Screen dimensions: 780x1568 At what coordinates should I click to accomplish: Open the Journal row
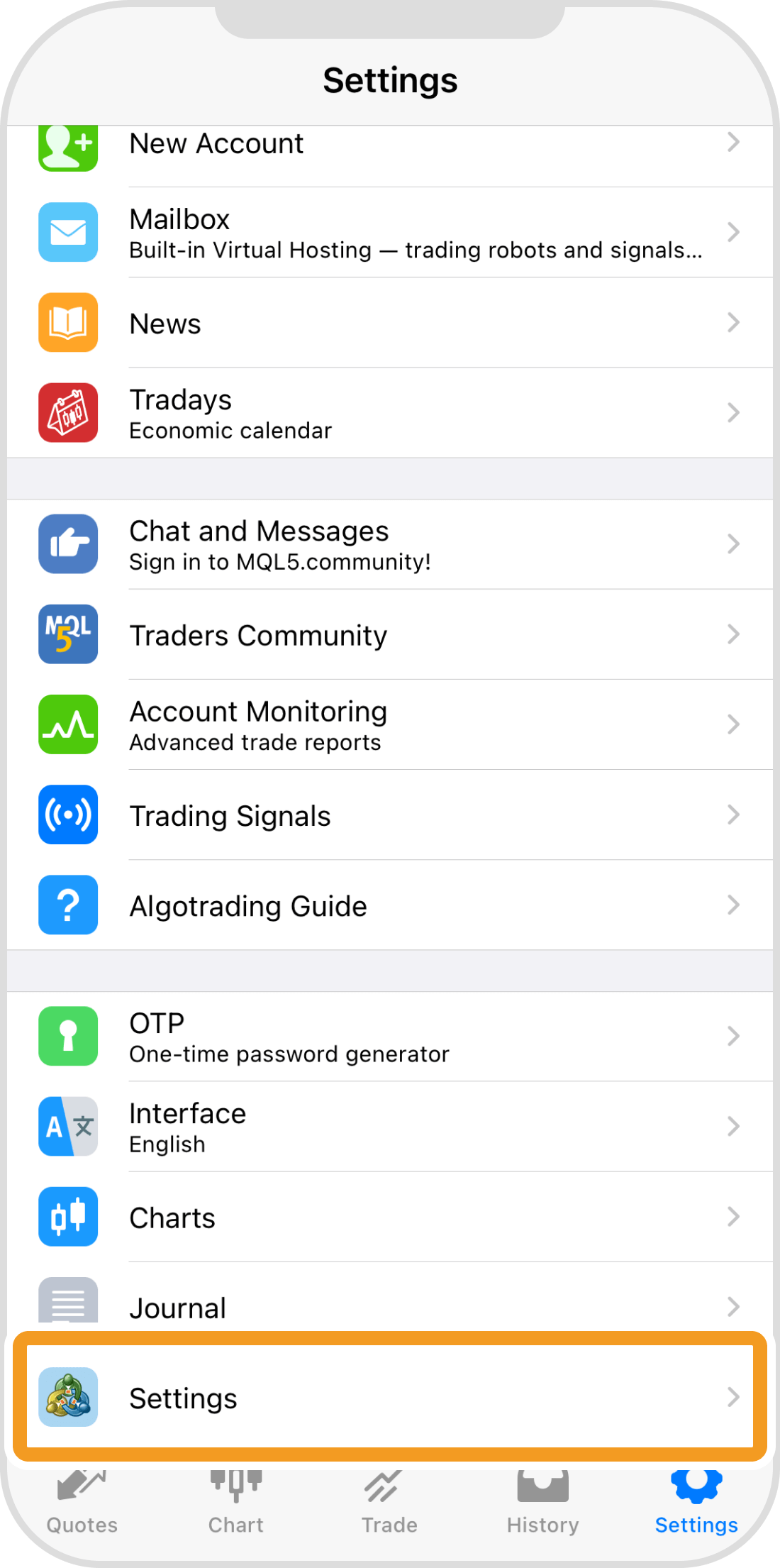tap(390, 1304)
